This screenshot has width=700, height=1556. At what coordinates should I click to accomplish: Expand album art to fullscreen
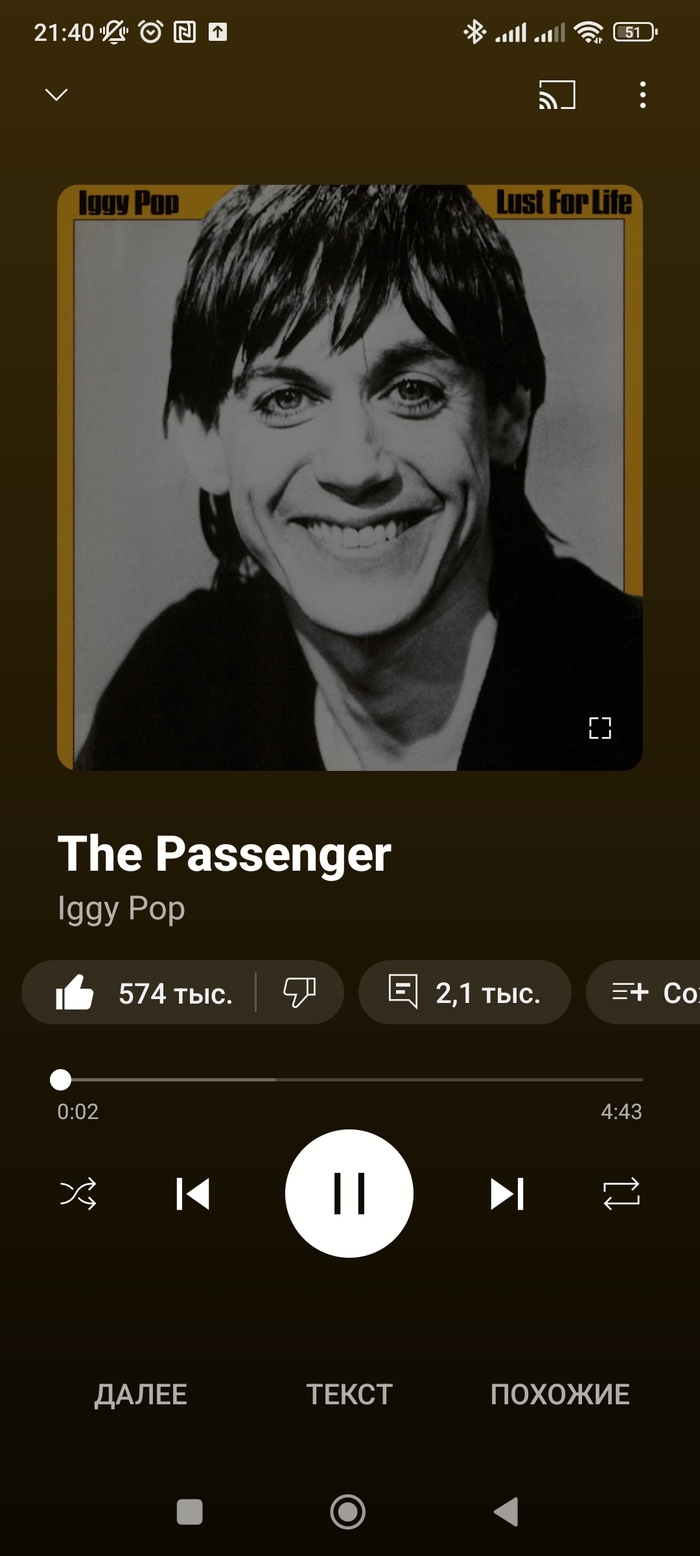coord(599,728)
